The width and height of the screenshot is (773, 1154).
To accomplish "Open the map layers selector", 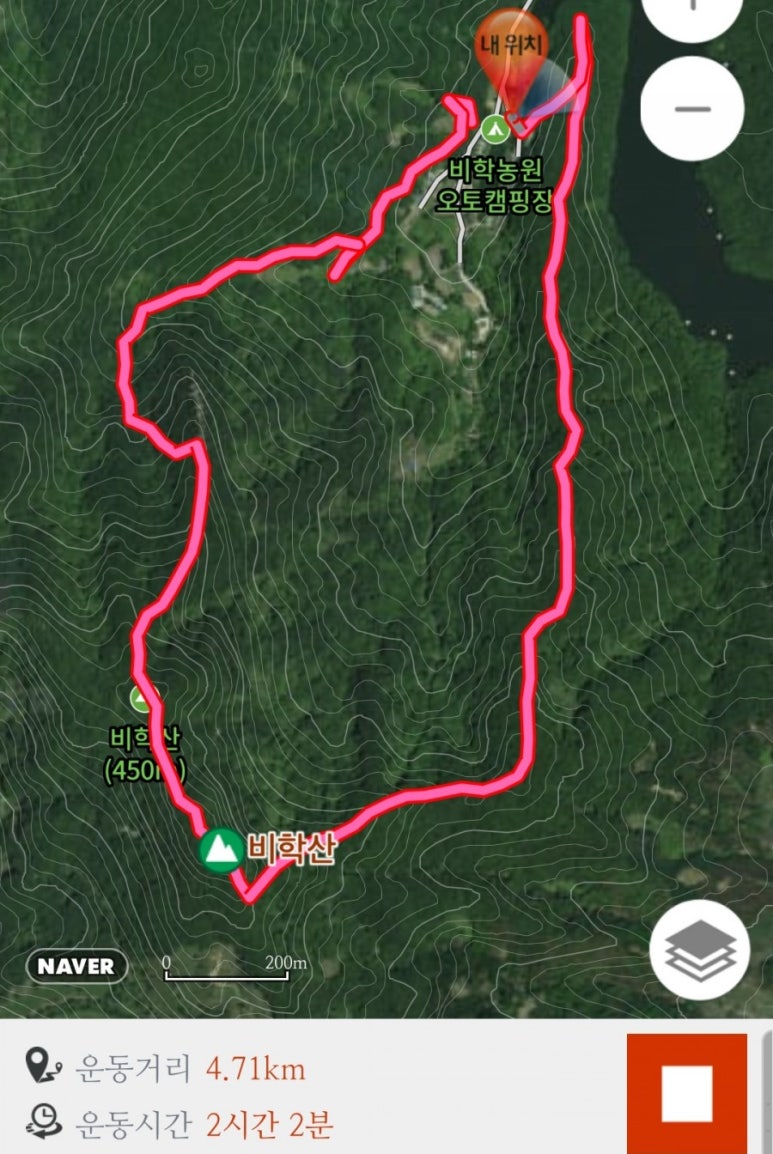I will click(x=699, y=950).
